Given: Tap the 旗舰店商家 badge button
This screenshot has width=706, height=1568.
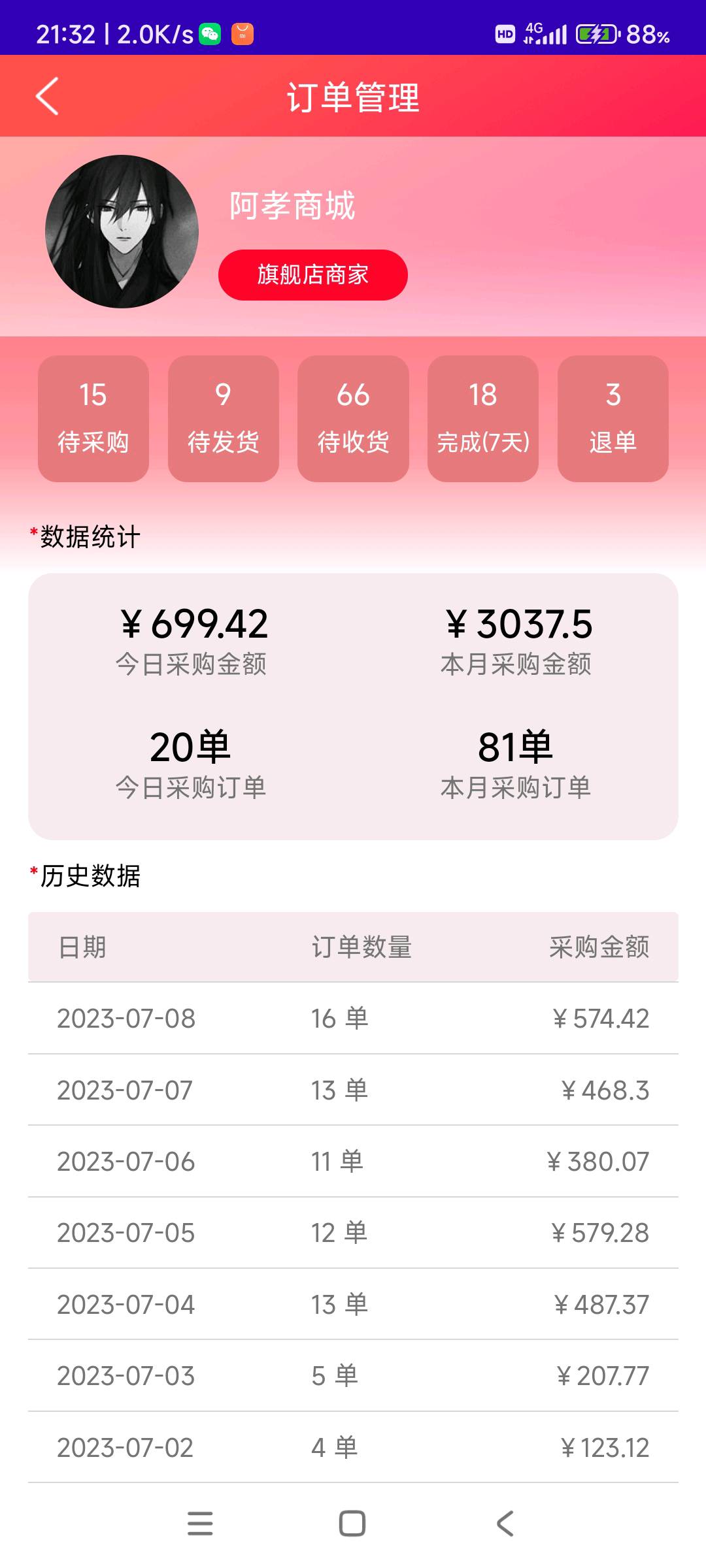Looking at the screenshot, I should [x=312, y=275].
